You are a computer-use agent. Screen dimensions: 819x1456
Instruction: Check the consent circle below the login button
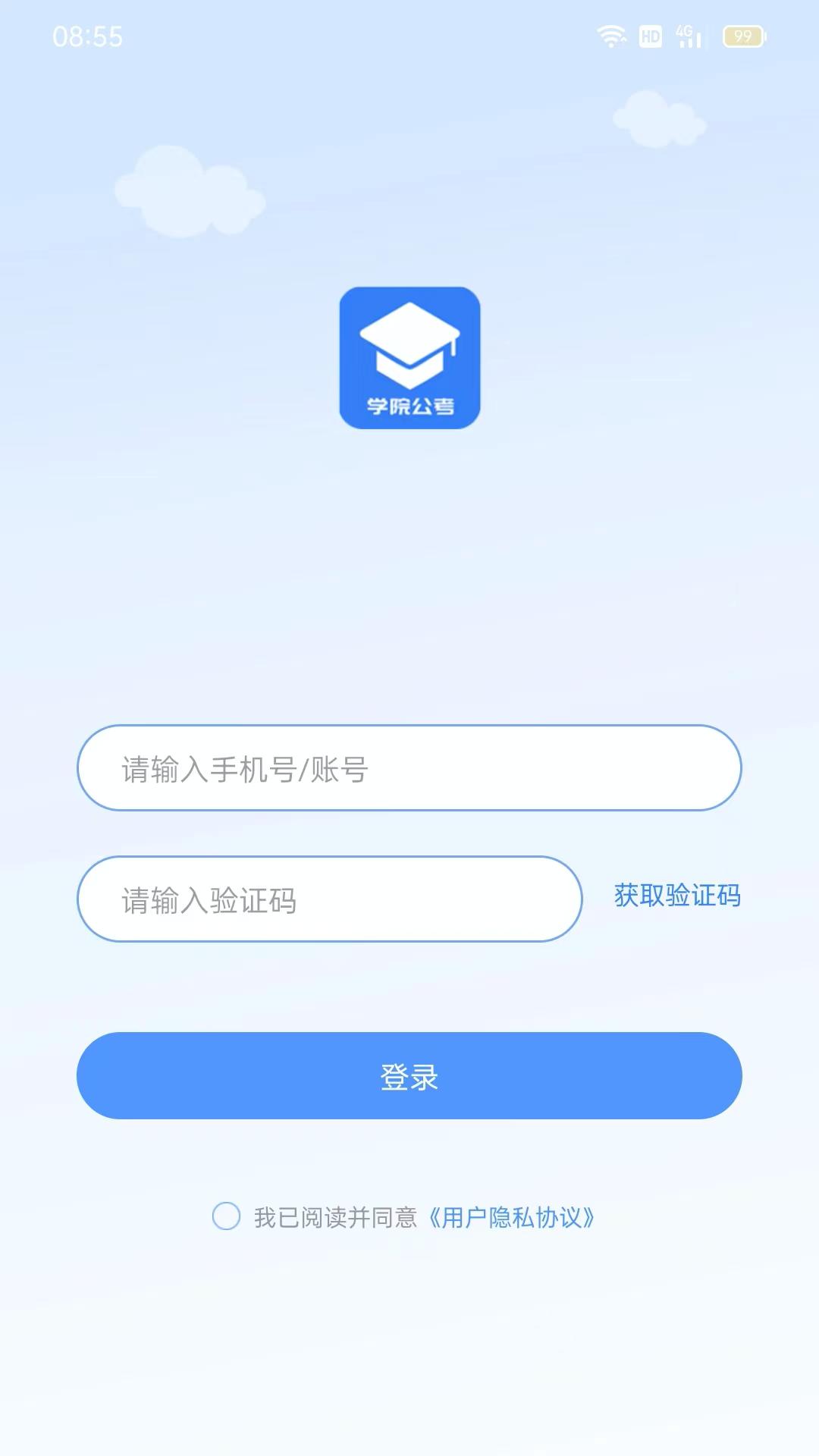(225, 1214)
